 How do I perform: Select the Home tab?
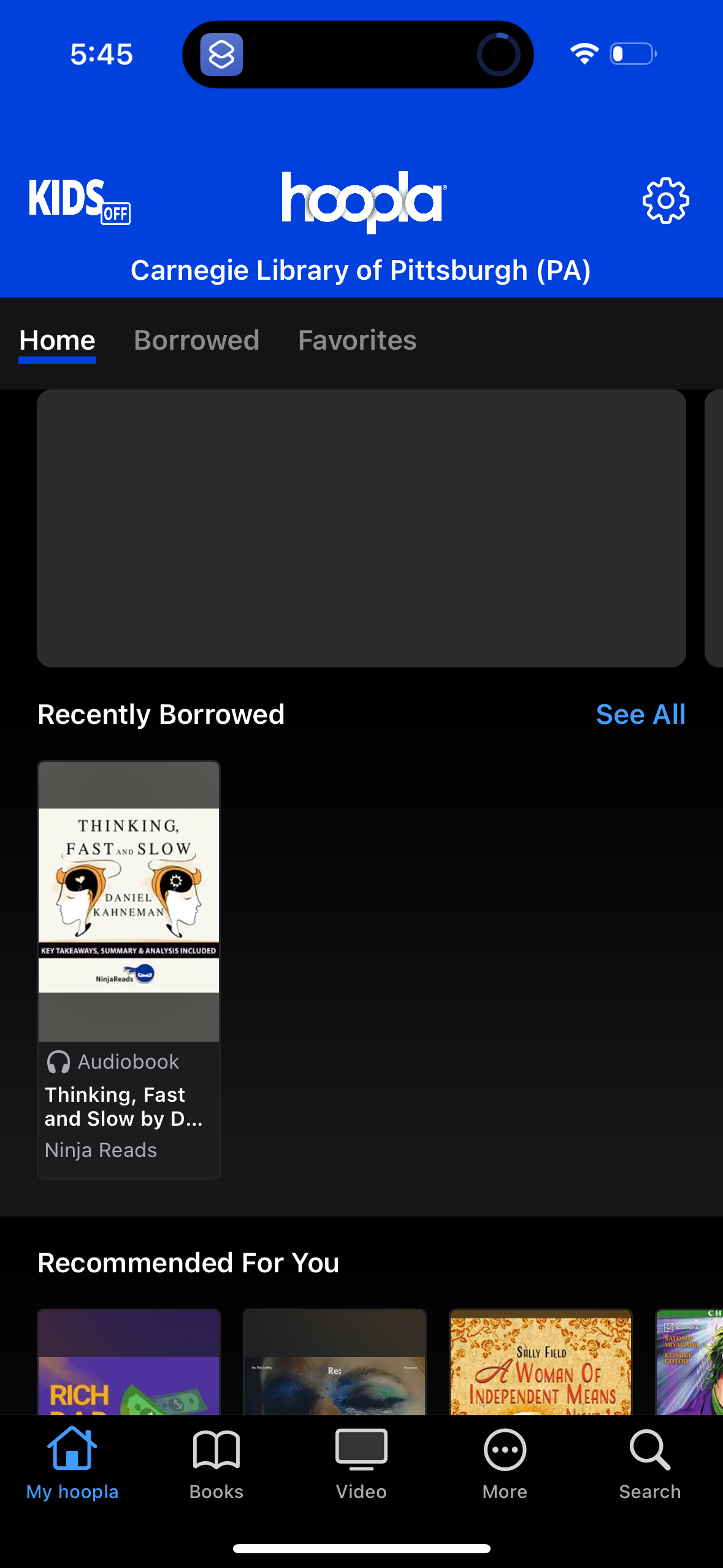[x=56, y=340]
